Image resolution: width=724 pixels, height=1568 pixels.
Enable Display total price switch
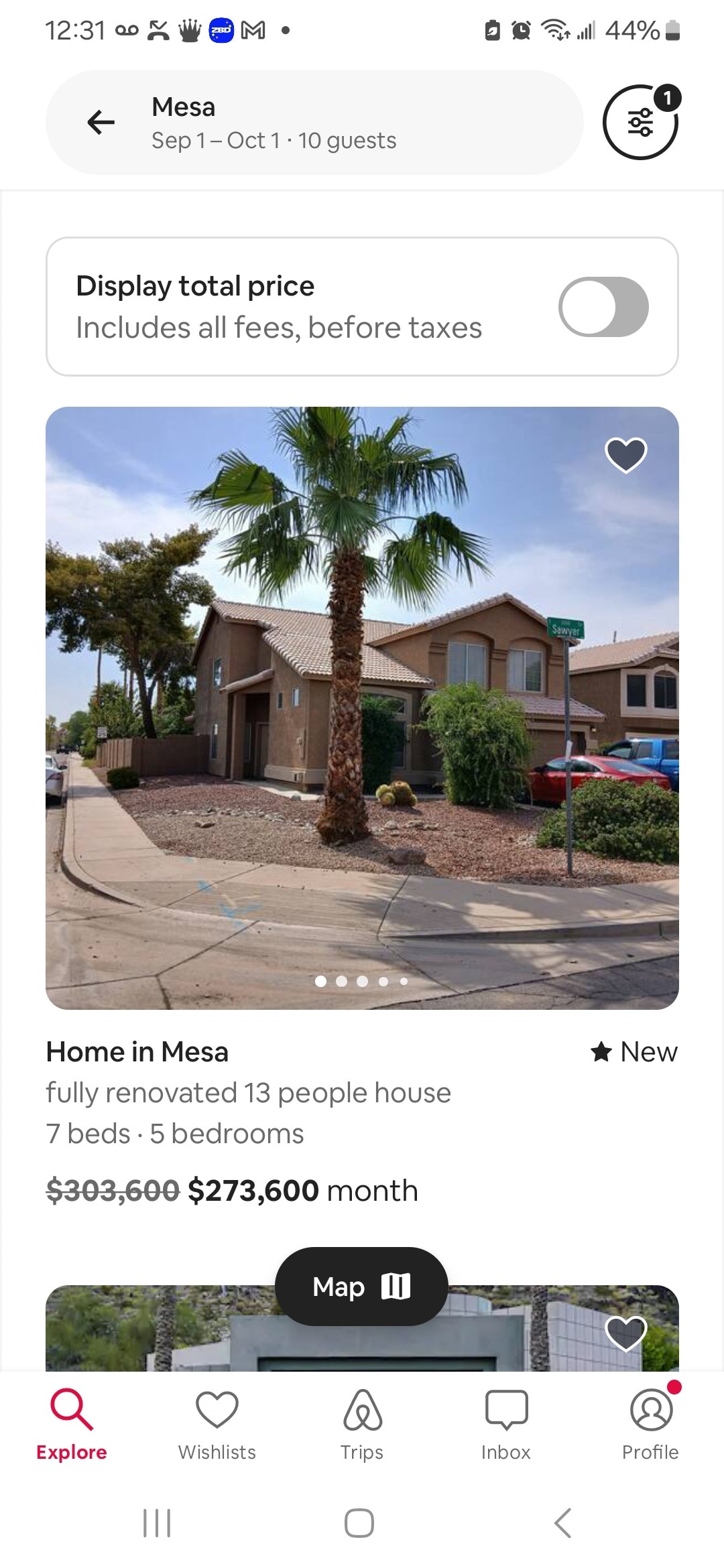(x=603, y=307)
